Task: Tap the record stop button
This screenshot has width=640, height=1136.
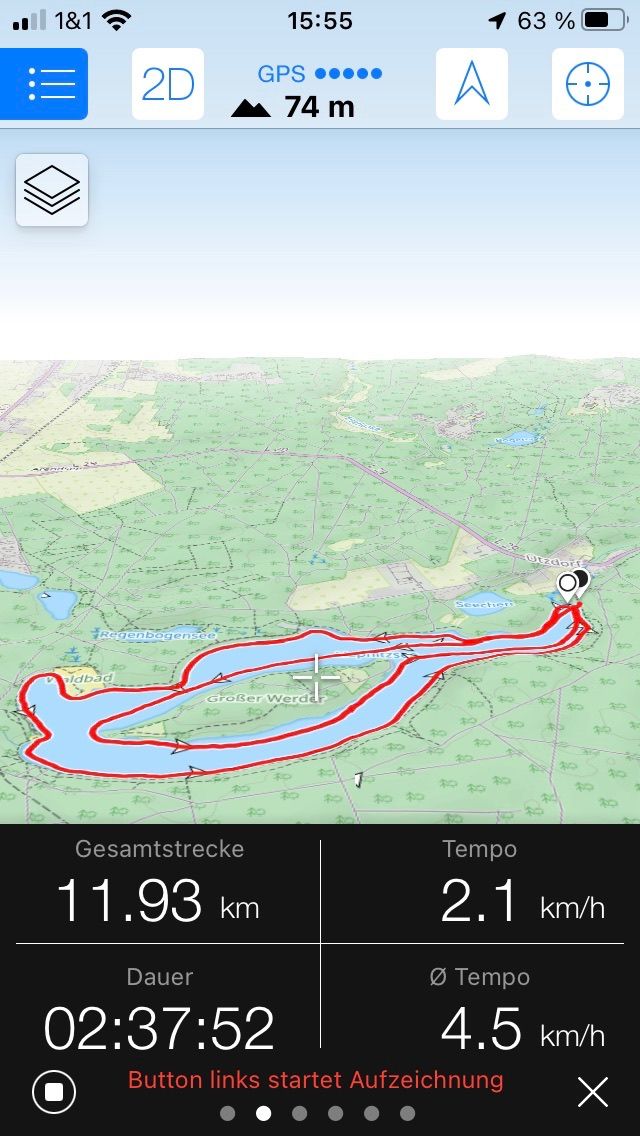Action: pyautogui.click(x=54, y=1092)
